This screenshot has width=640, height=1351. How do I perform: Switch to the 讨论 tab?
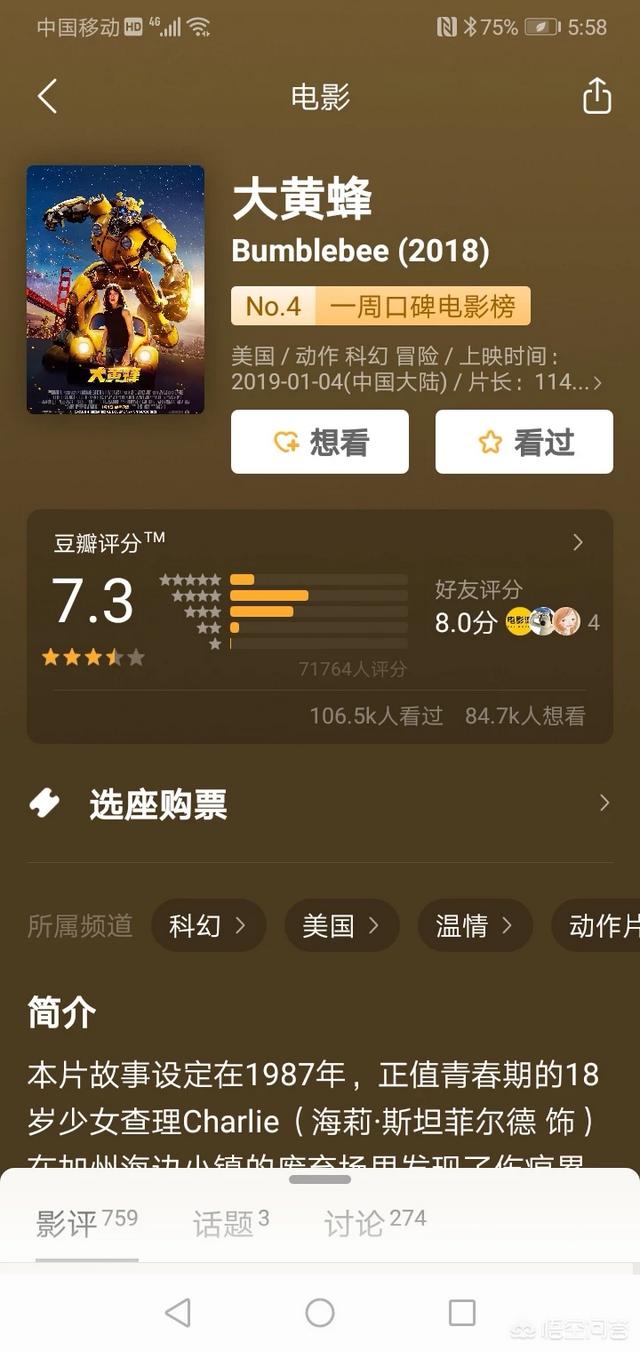coord(375,1223)
